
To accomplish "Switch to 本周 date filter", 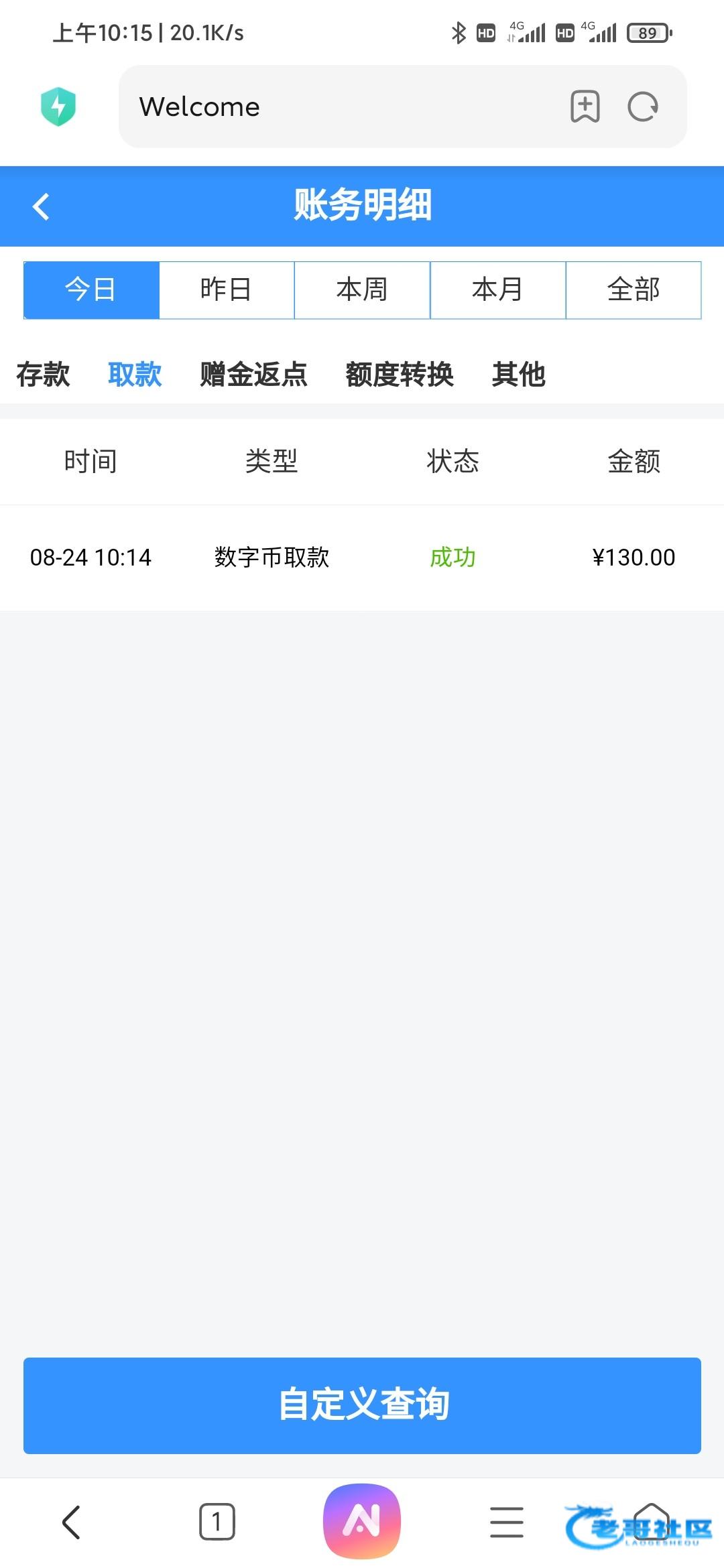I will pos(362,290).
